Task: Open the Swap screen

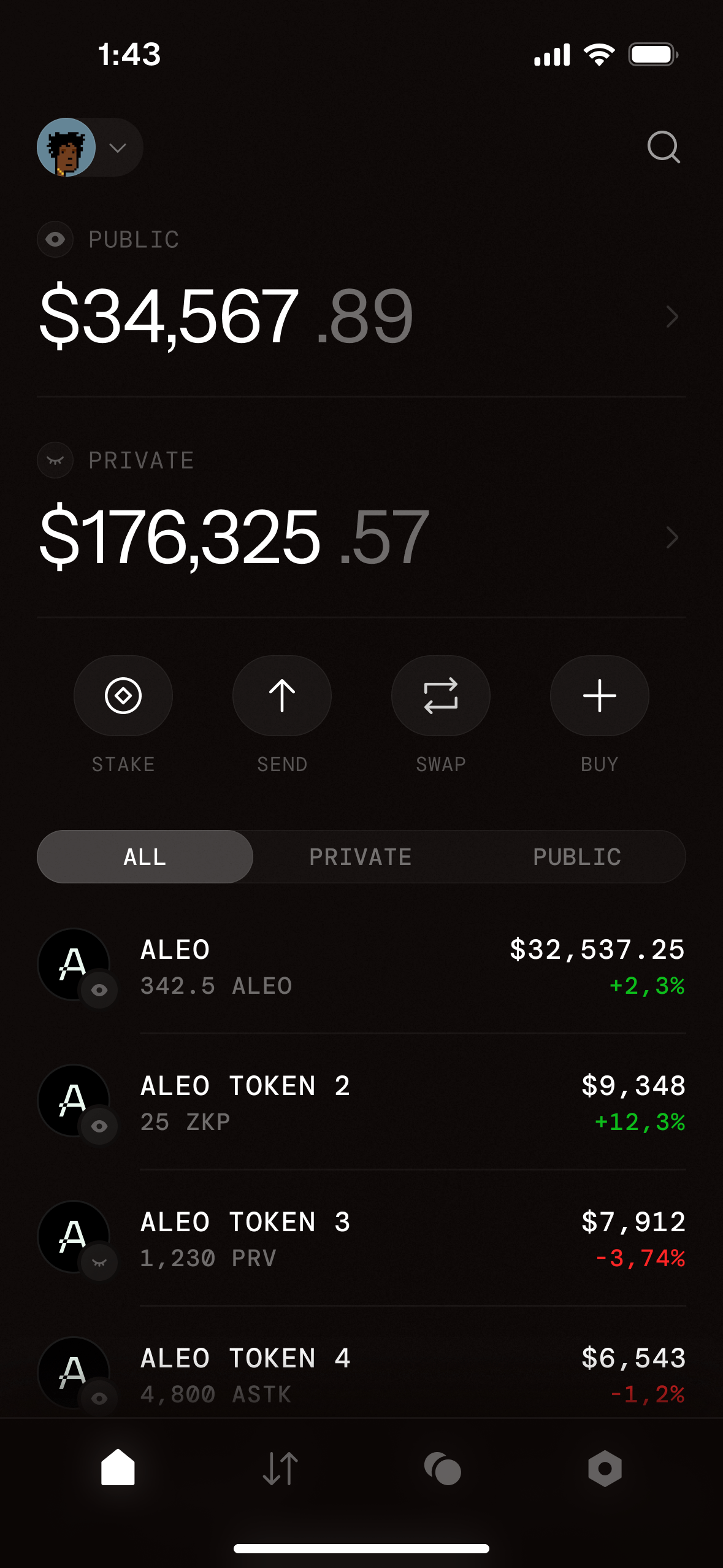Action: [x=440, y=695]
